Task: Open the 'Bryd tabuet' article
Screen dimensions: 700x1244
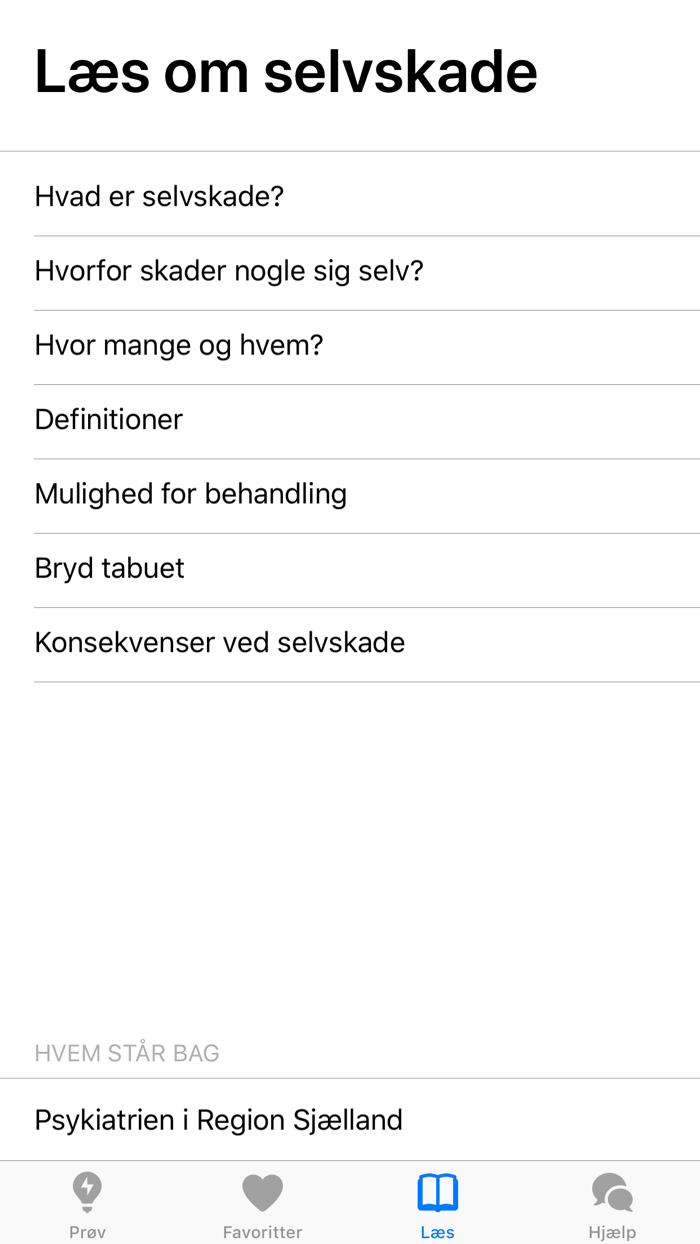Action: pyautogui.click(x=350, y=568)
